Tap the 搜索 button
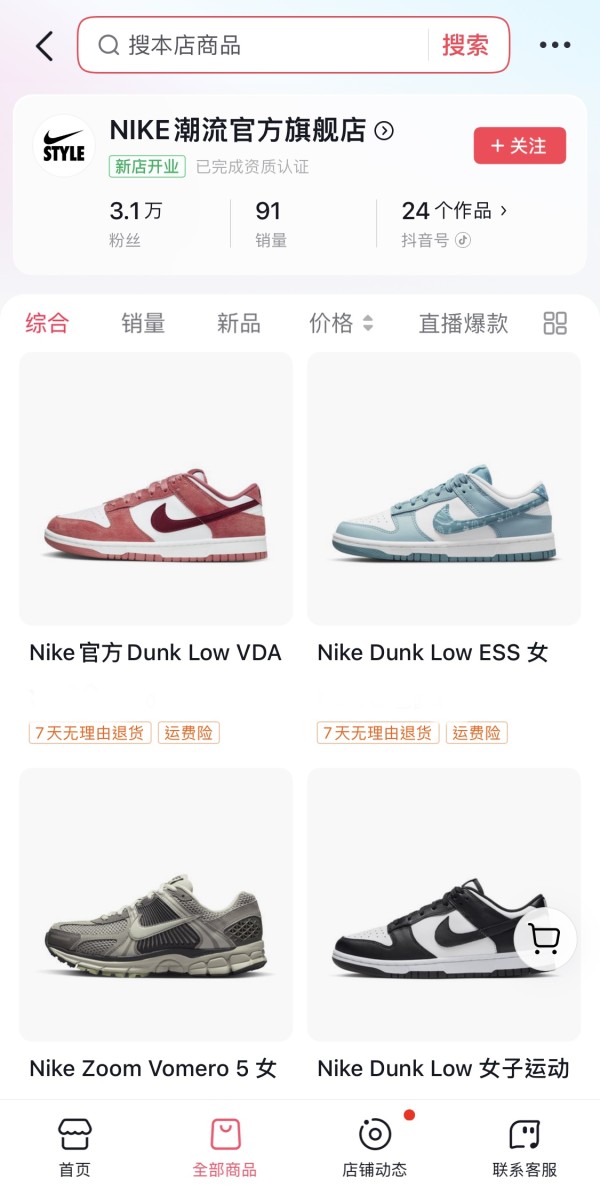600x1195 pixels. click(465, 45)
